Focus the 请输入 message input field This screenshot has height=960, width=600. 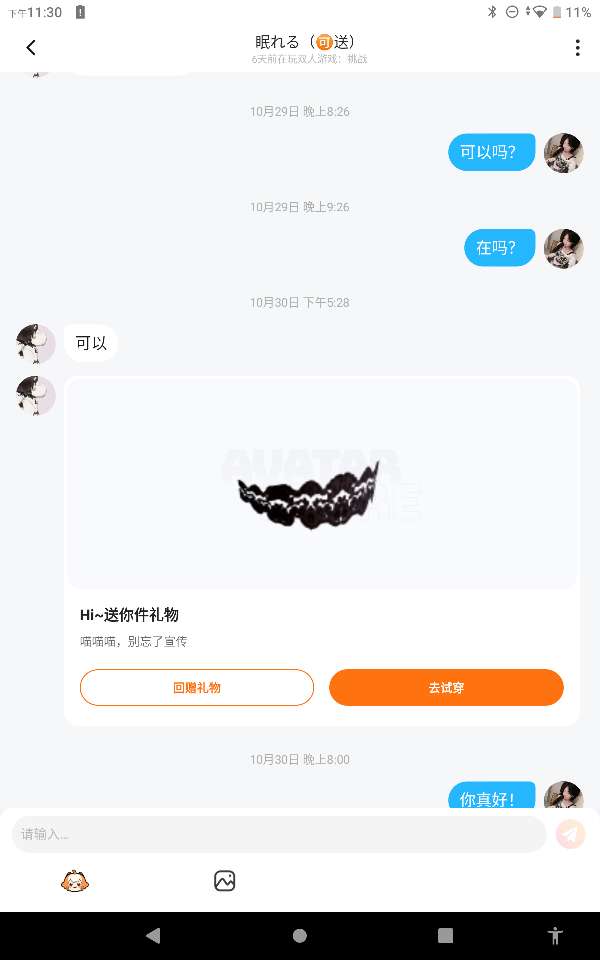coord(278,834)
